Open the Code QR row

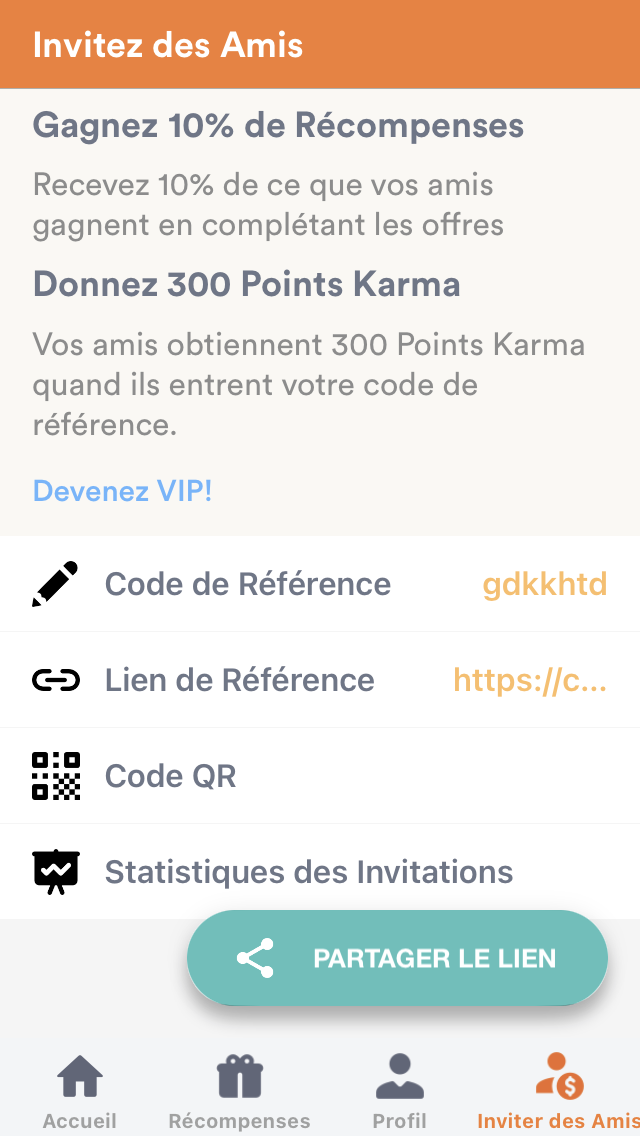click(x=320, y=776)
